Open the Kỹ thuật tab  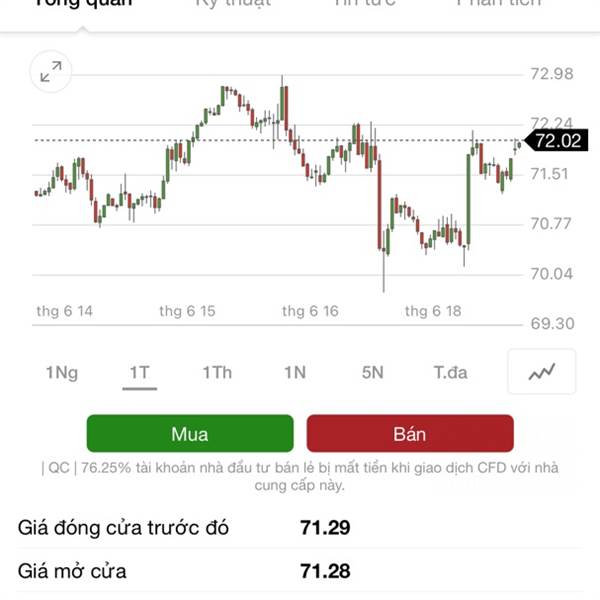pyautogui.click(x=234, y=3)
